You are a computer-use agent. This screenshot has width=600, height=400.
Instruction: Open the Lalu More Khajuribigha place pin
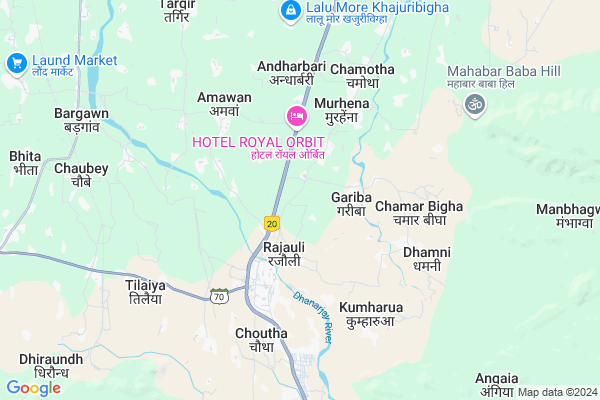point(289,9)
